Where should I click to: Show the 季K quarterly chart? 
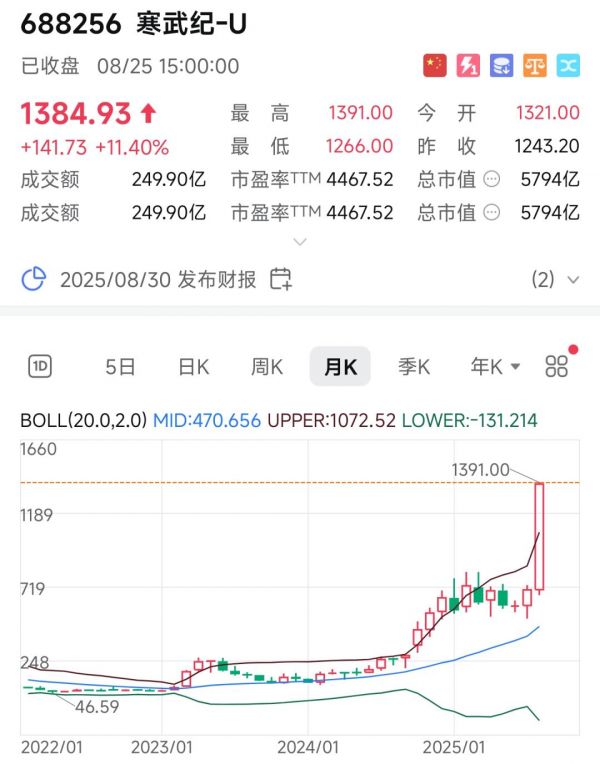click(414, 367)
